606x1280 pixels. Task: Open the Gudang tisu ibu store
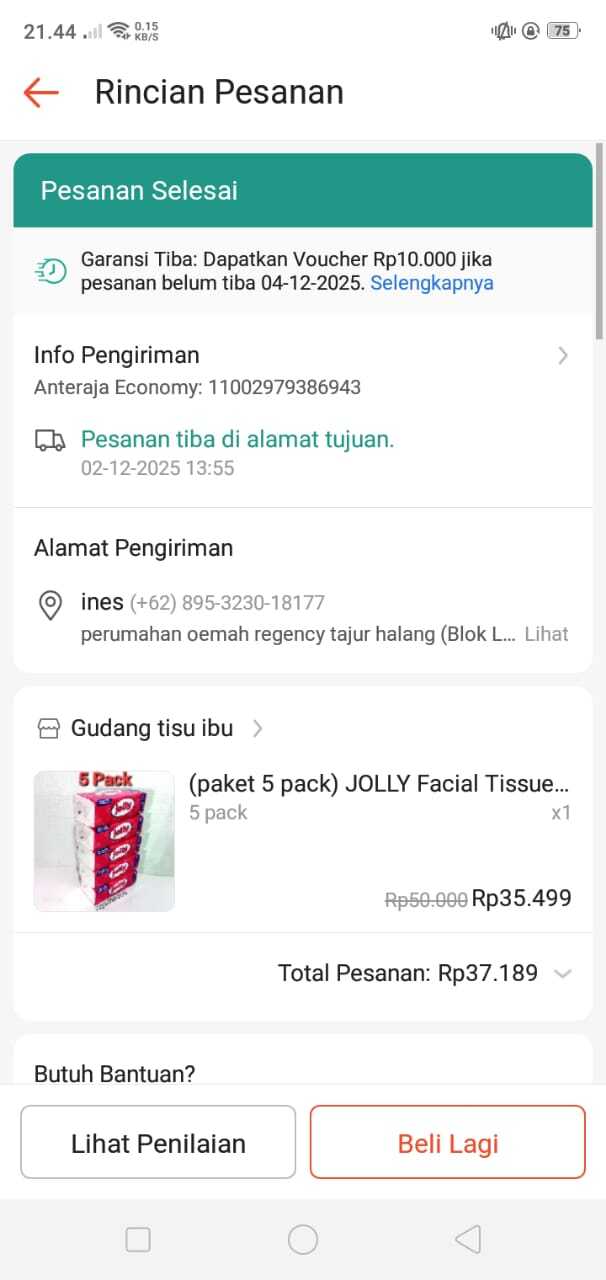tap(150, 728)
